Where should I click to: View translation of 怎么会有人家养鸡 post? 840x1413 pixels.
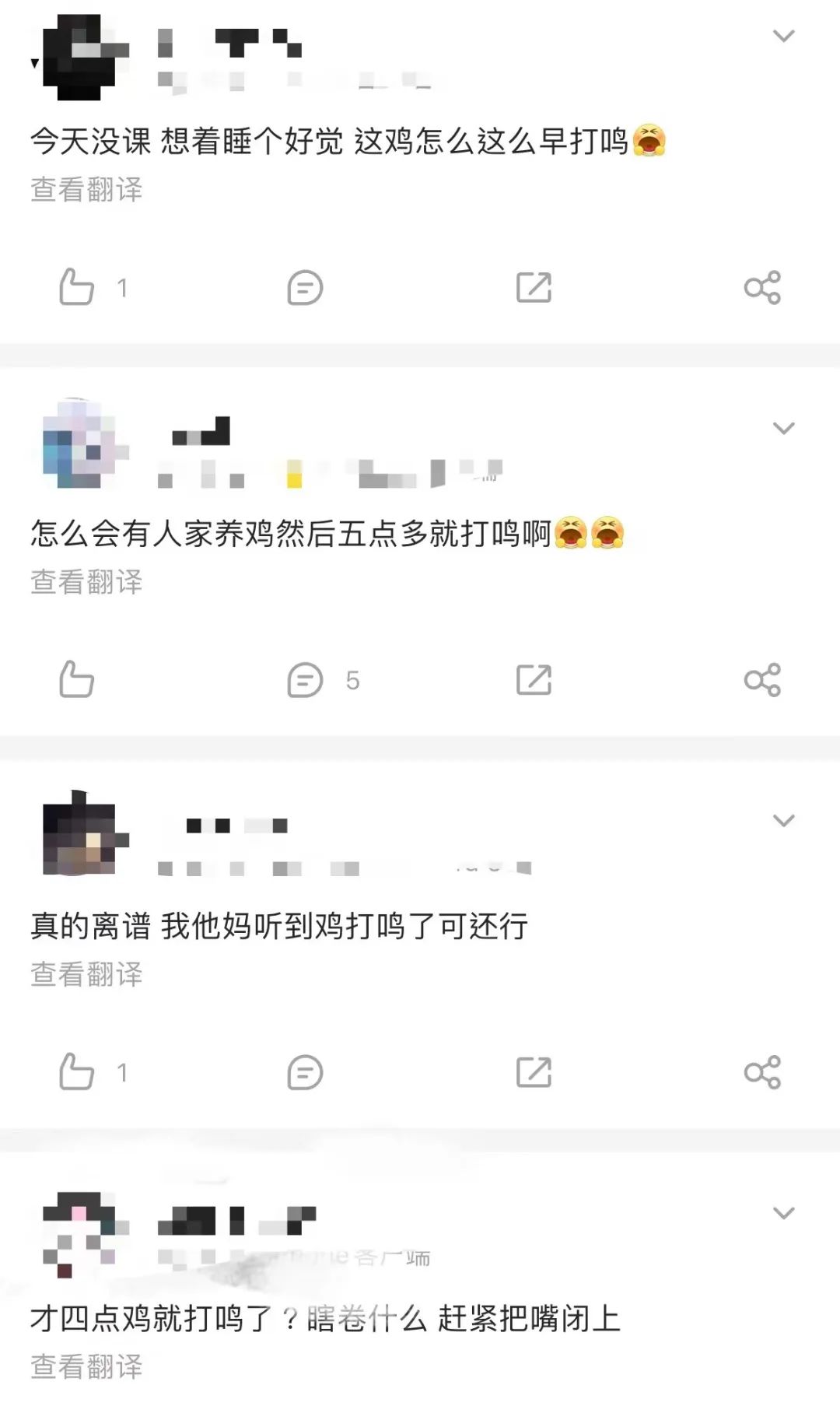point(86,581)
